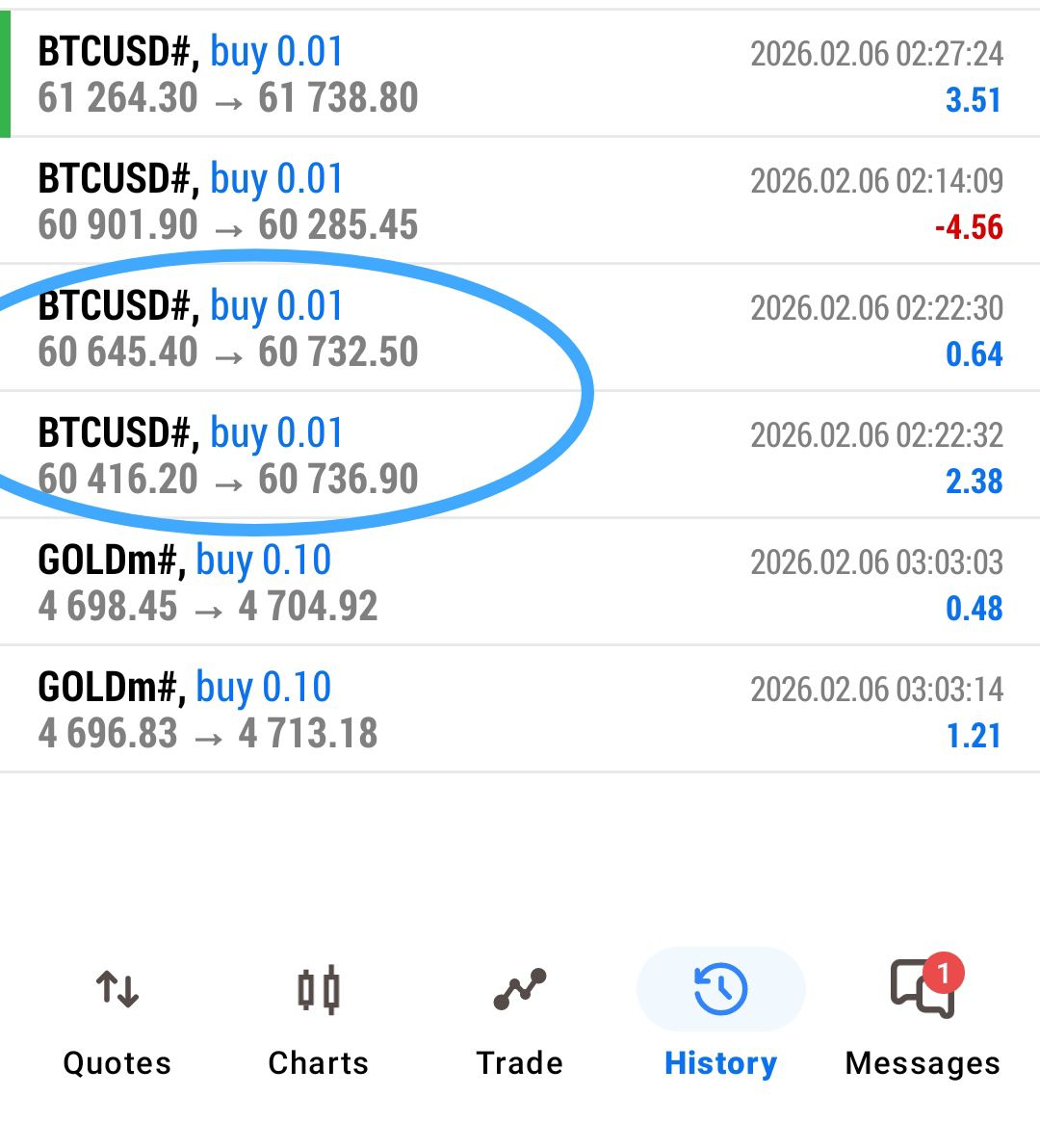
Task: Open the Charts tab
Action: [318, 1021]
